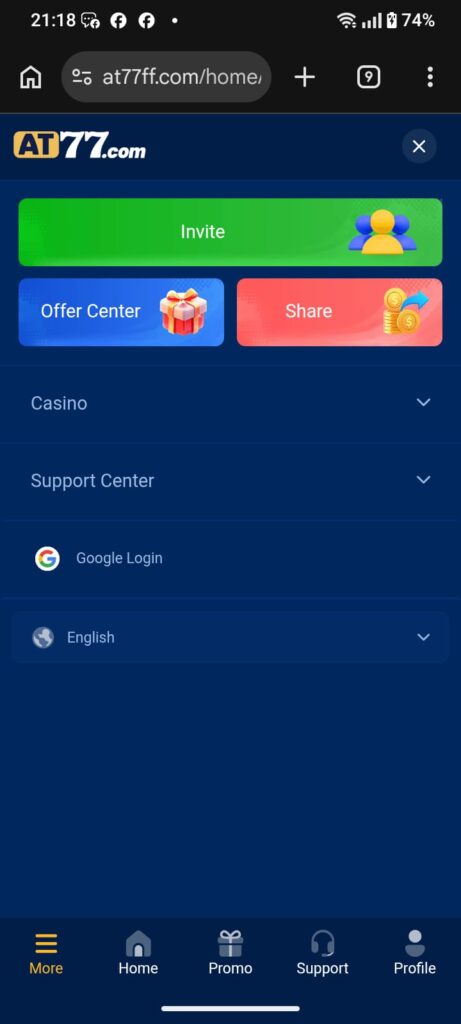Close the side menu with the X

click(419, 146)
